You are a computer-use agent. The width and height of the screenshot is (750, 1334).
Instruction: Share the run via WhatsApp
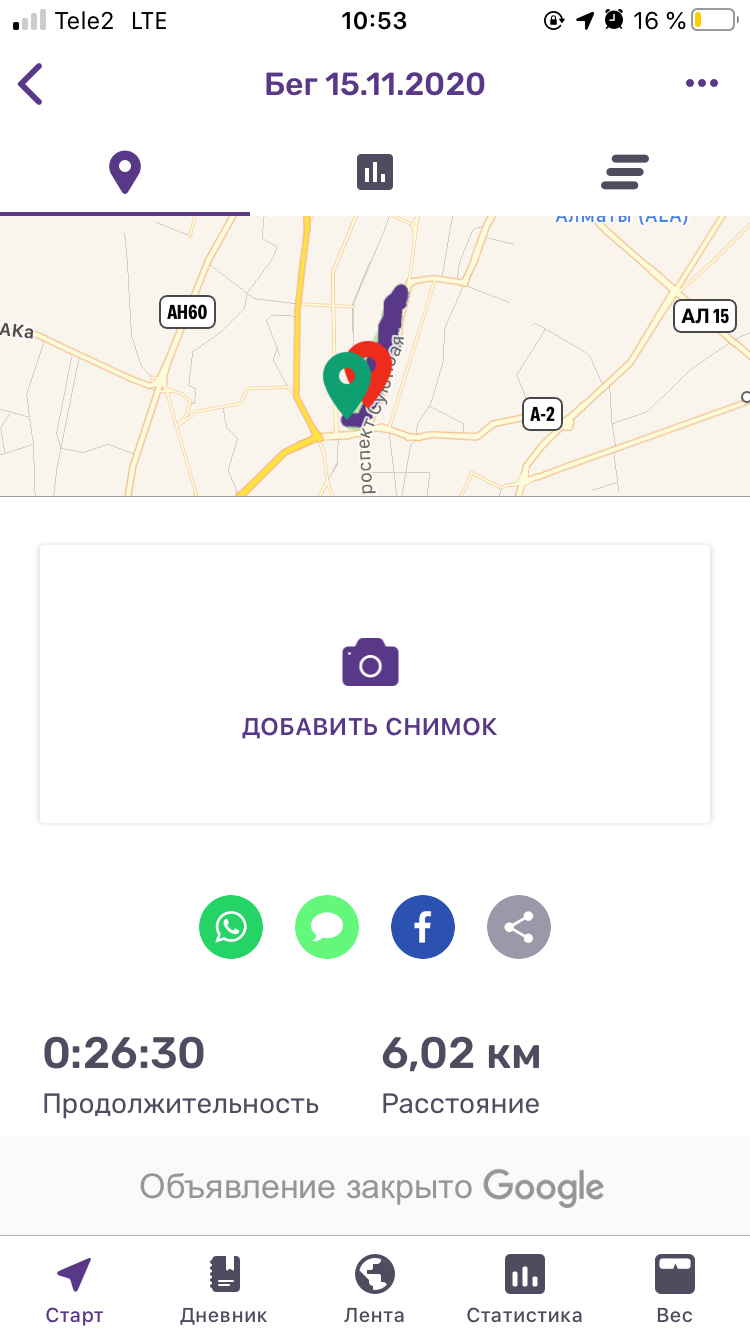[231, 928]
